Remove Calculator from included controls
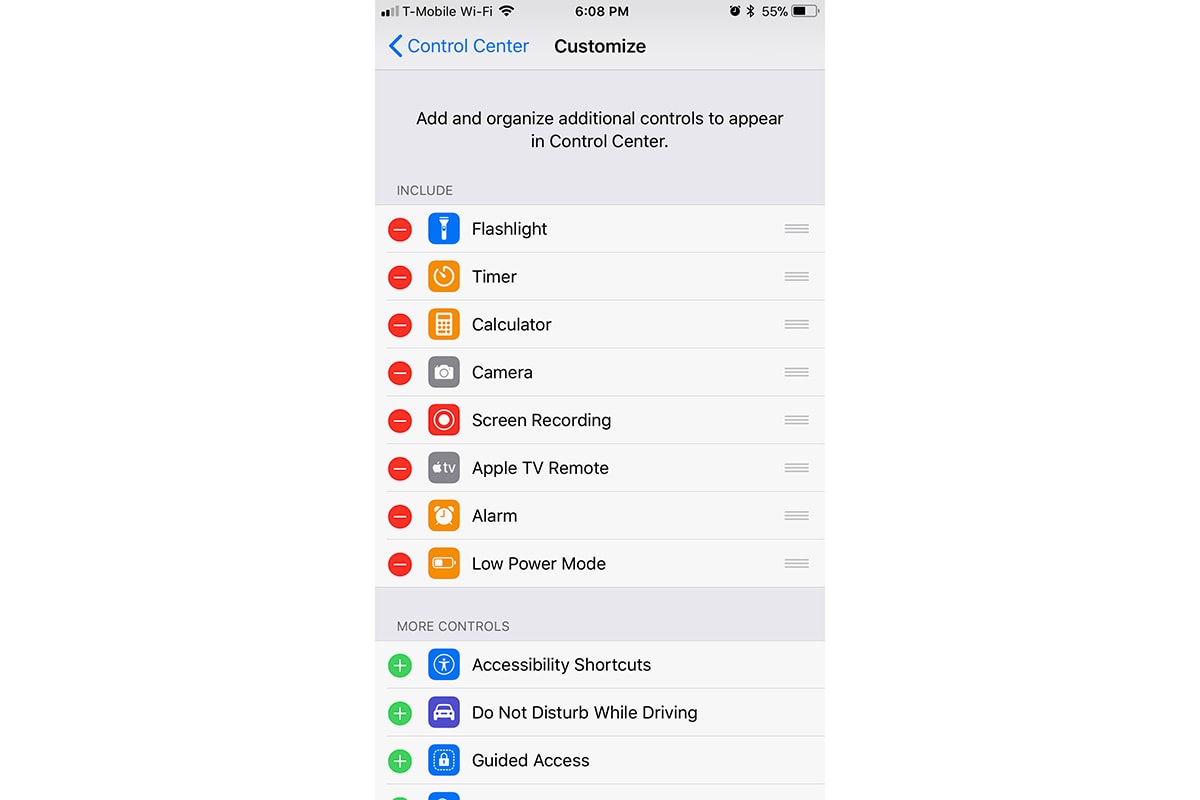The width and height of the screenshot is (1200, 800). point(400,325)
